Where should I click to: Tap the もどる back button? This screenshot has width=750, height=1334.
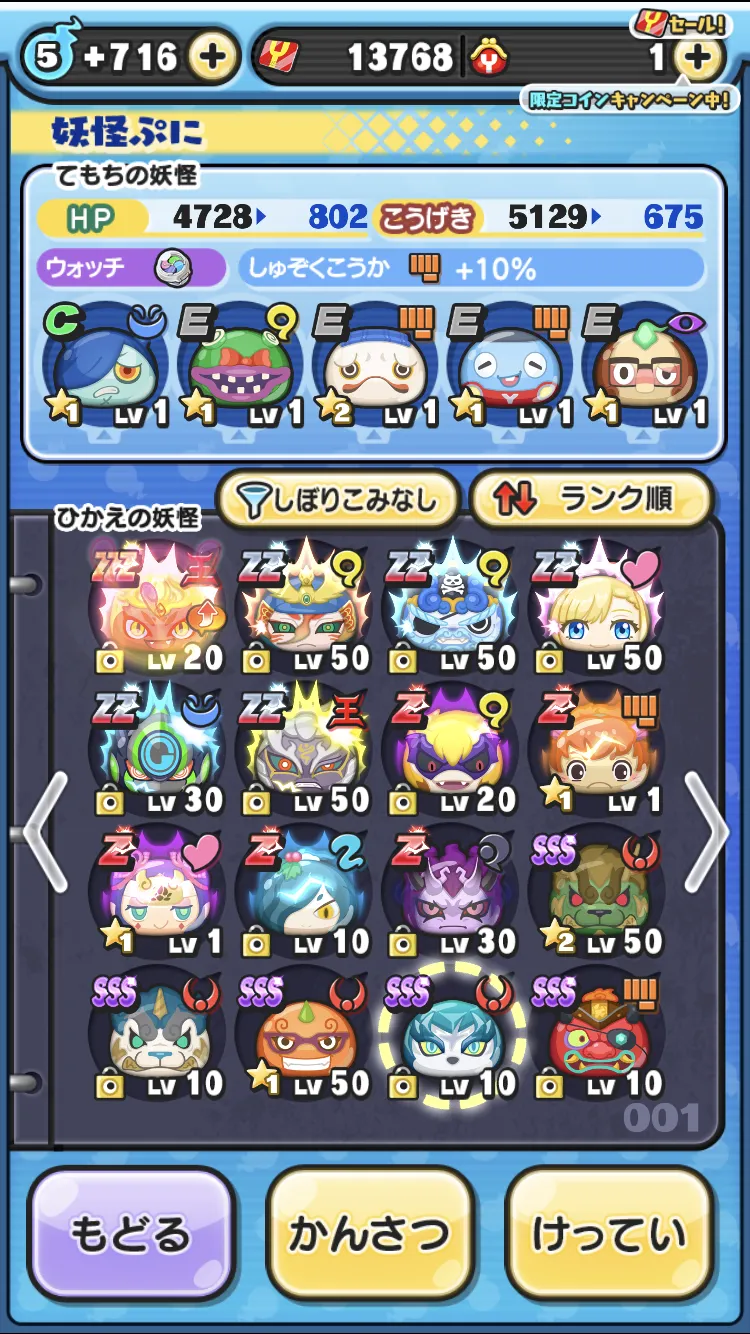pyautogui.click(x=131, y=1234)
